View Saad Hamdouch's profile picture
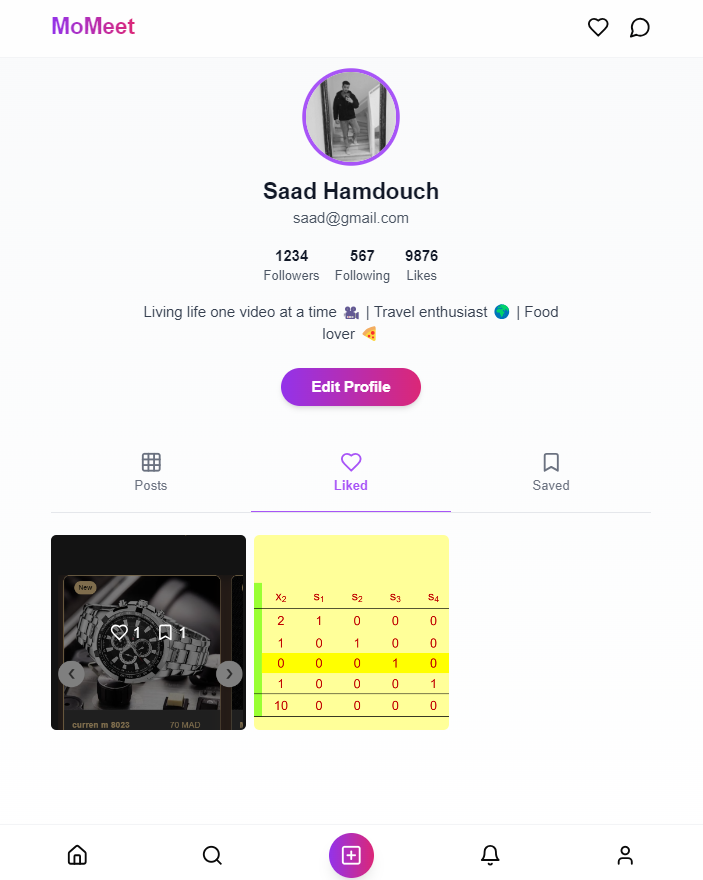This screenshot has height=880, width=703. (x=351, y=117)
